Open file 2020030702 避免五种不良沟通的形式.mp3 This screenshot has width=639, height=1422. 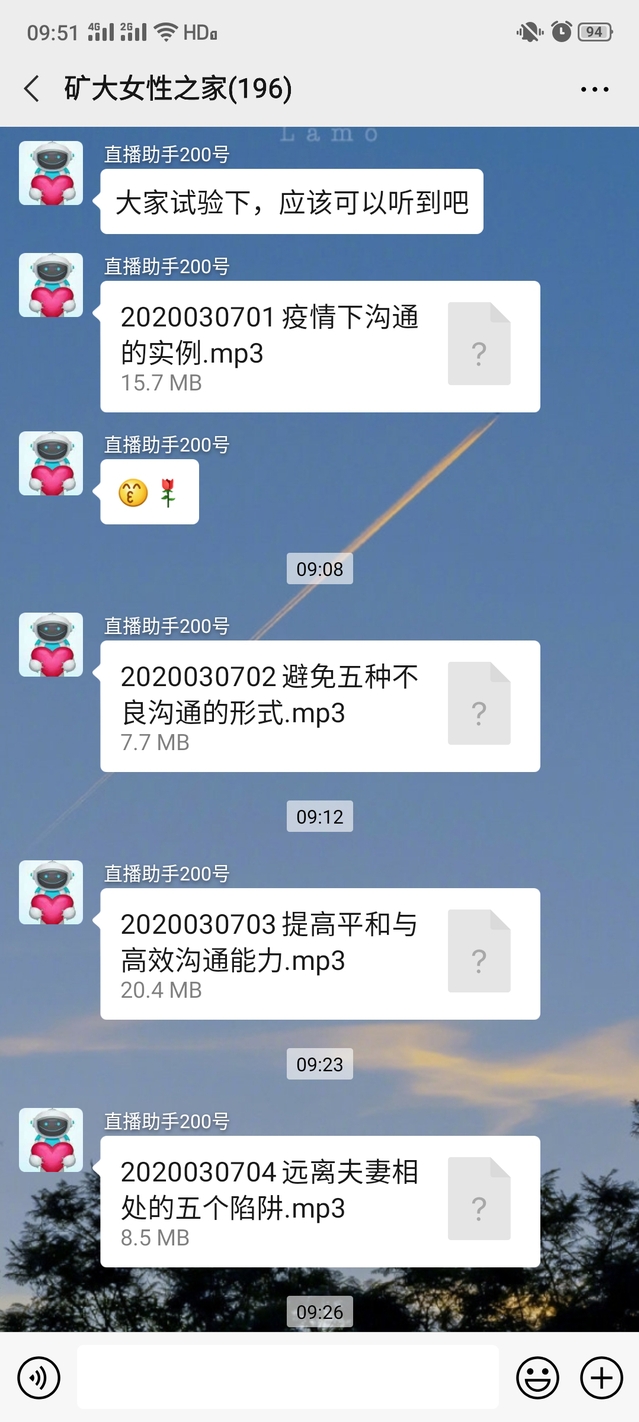(x=319, y=706)
